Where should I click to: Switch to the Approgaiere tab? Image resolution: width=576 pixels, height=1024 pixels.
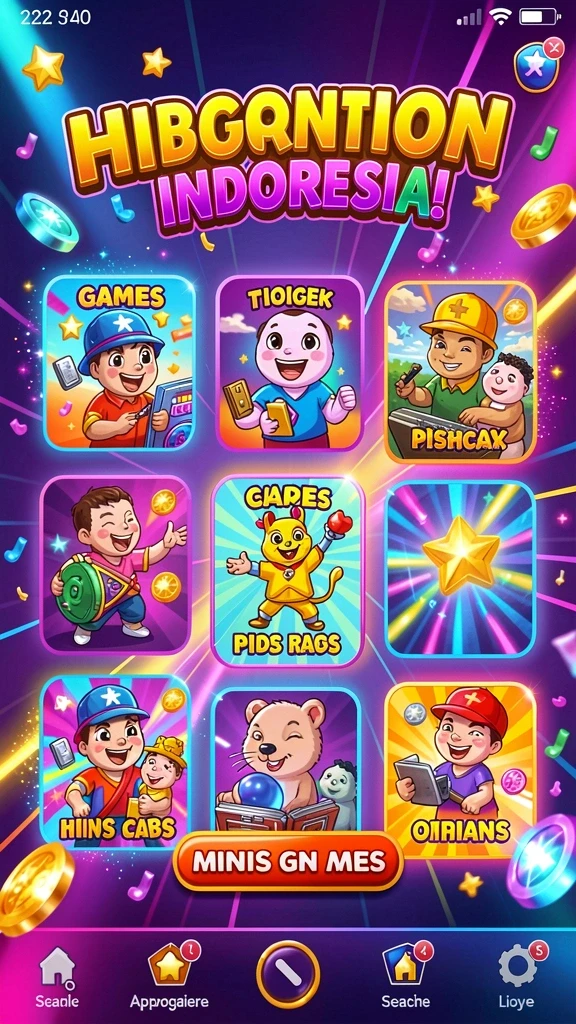169,976
